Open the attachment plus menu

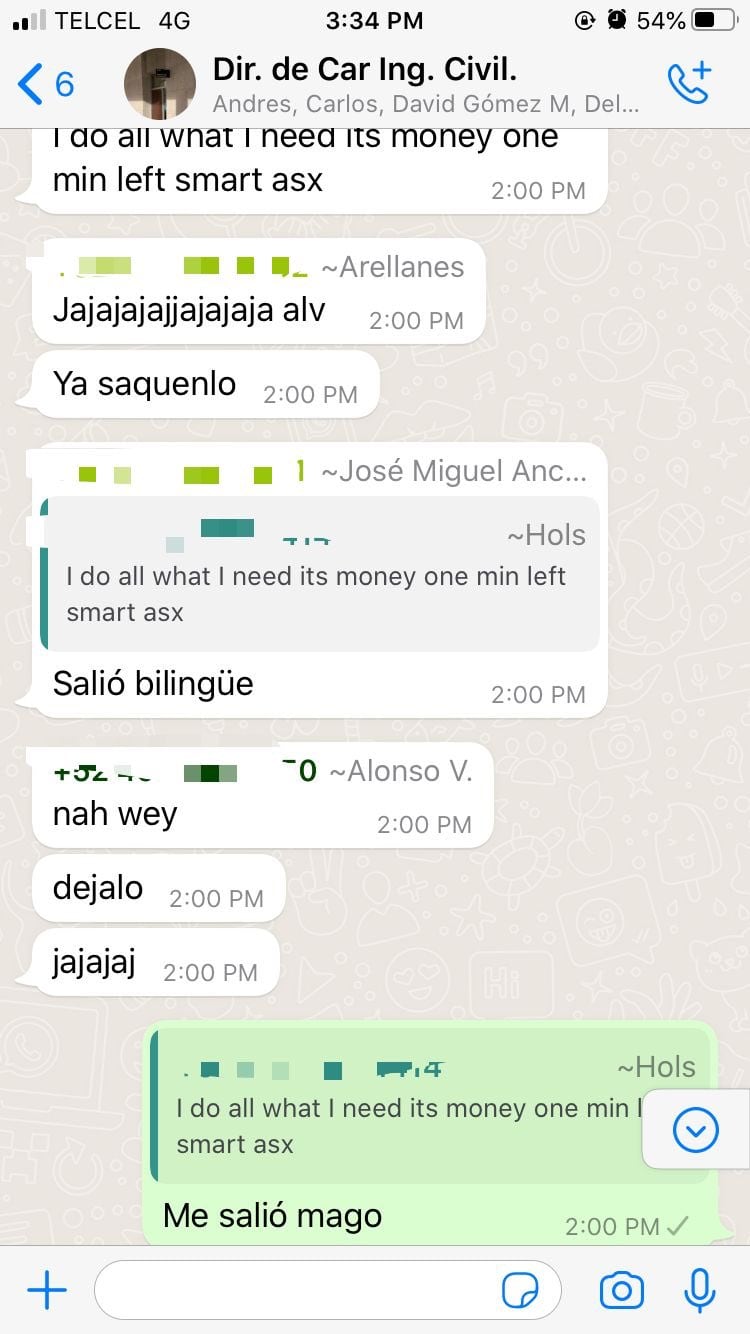pos(46,1291)
